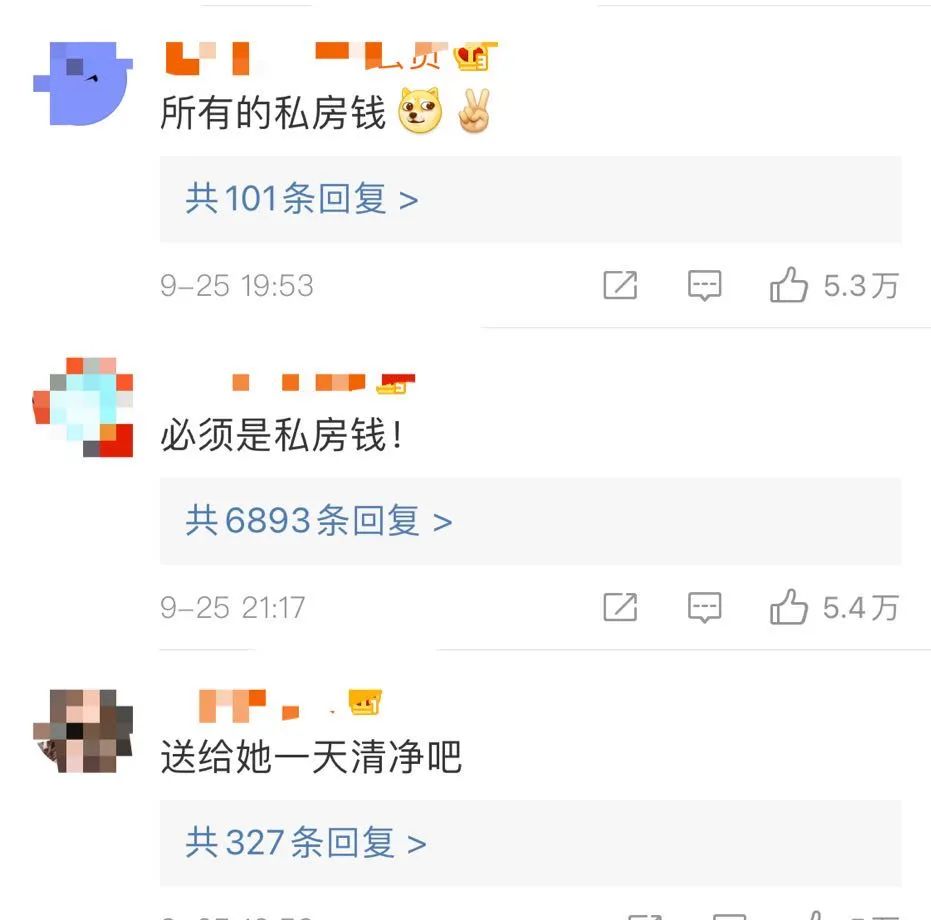This screenshot has height=920, width=931.
Task: Like the 必须是私房钱 comment
Action: coord(789,608)
